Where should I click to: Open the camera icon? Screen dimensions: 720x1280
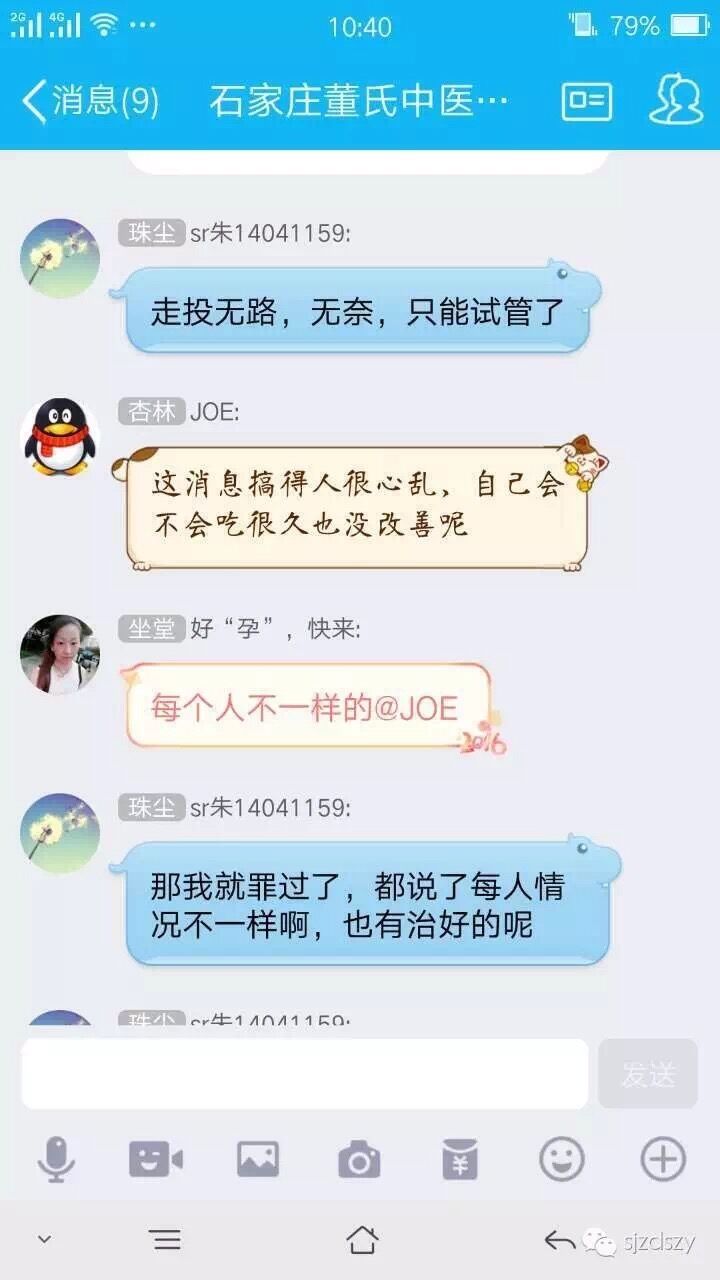point(359,1160)
